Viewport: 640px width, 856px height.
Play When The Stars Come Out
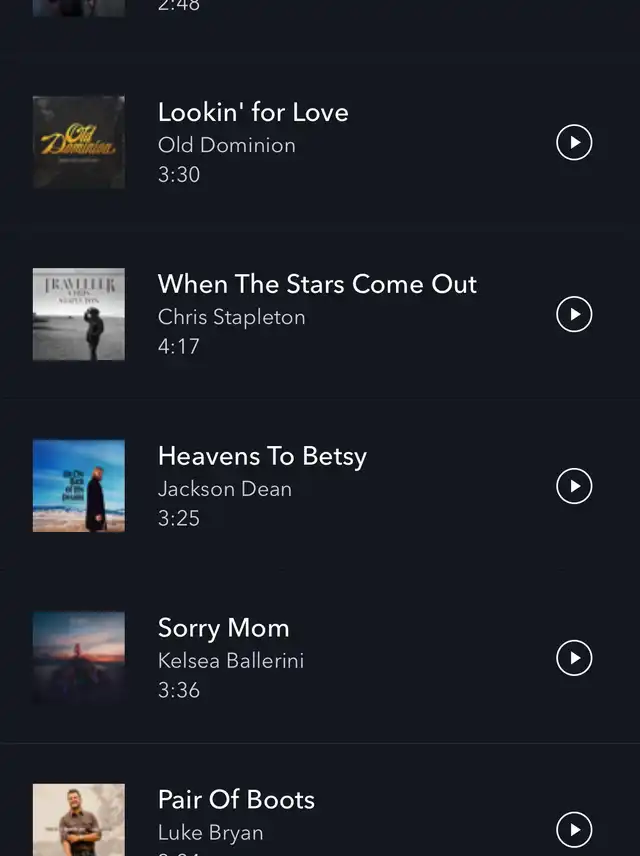click(574, 314)
